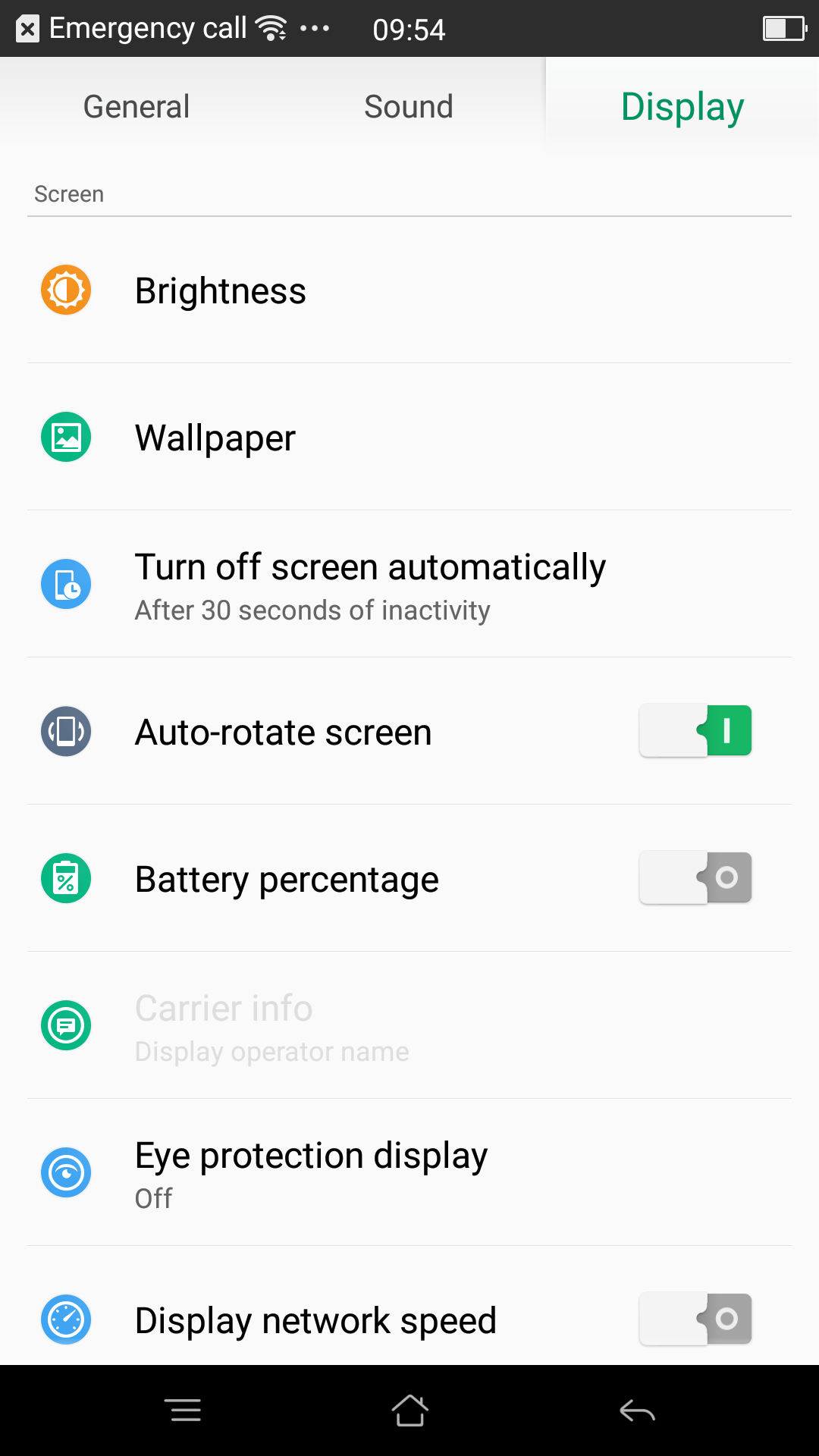Go back using the navigation bar
Viewport: 819px width, 1456px height.
[637, 1411]
